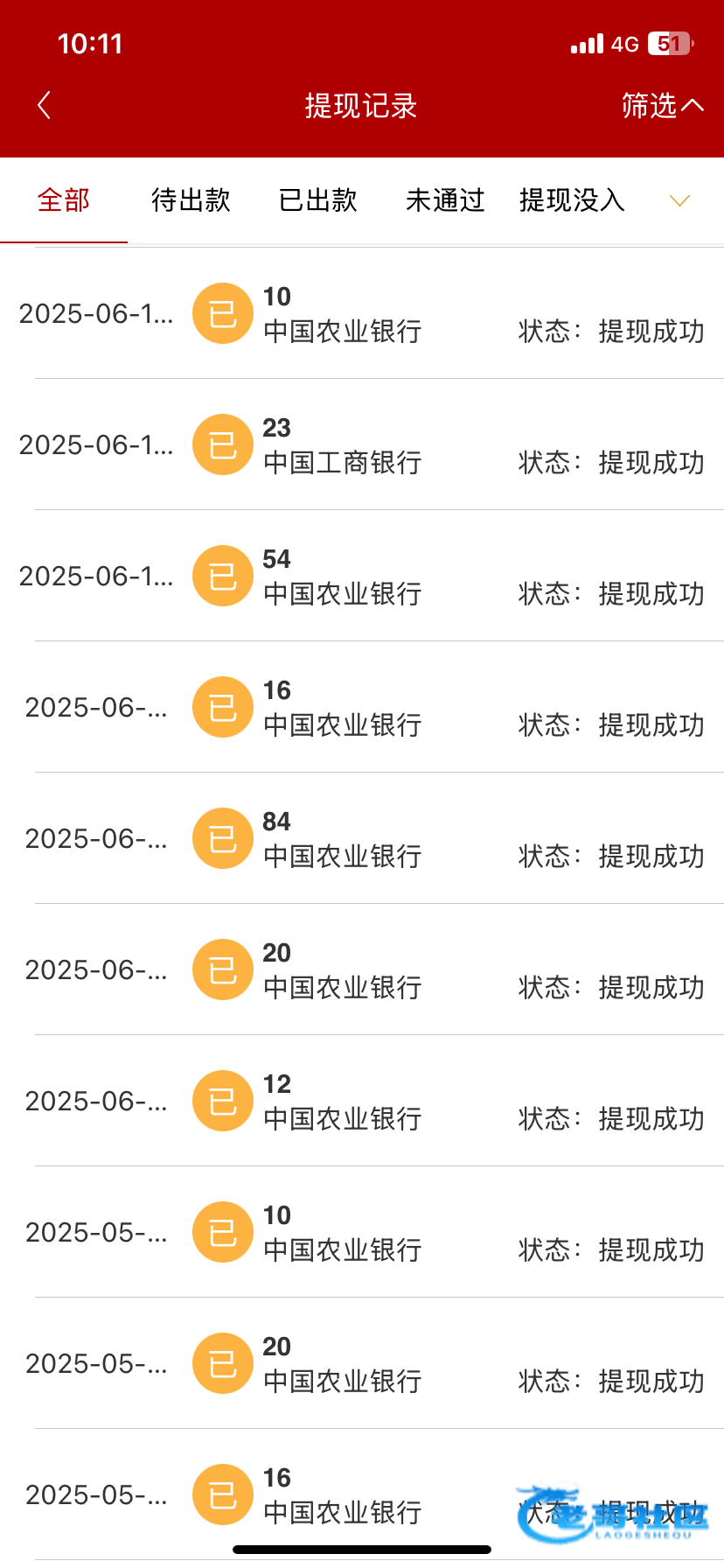This screenshot has width=724, height=1568.
Task: Expand the tab list with chevron arrow
Action: coord(679,201)
